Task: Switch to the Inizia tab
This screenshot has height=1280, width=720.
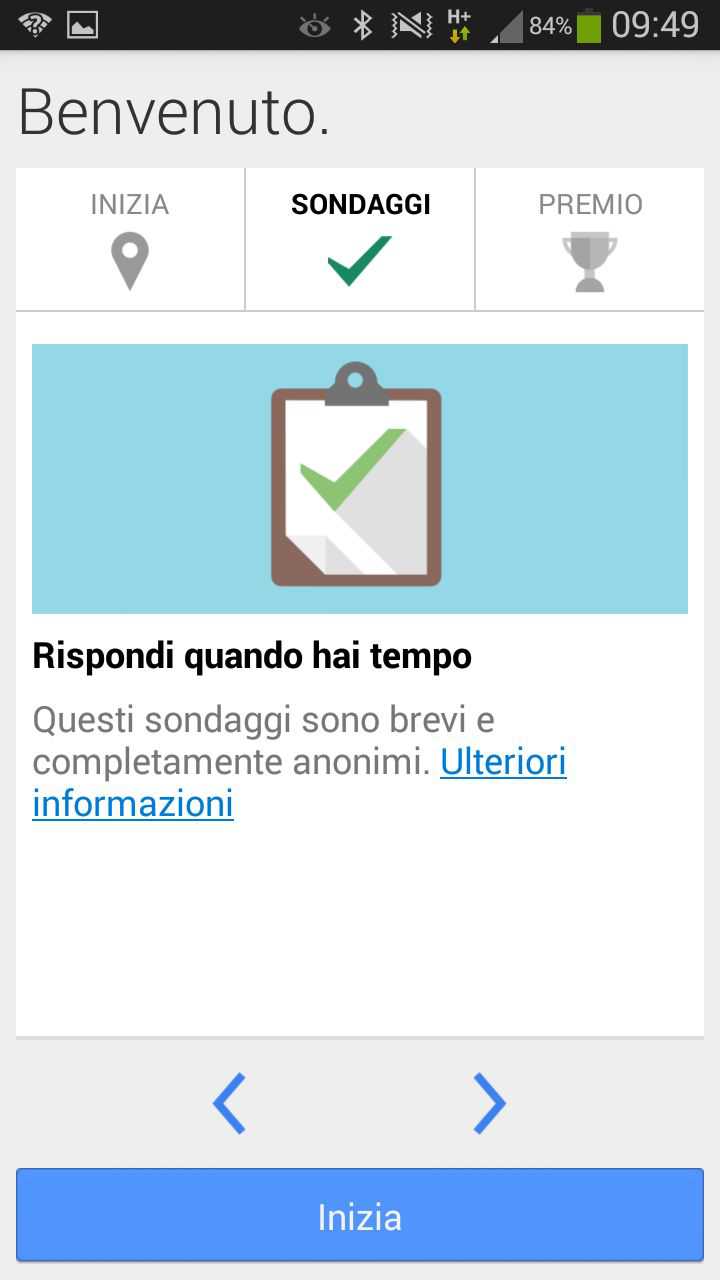Action: pyautogui.click(x=130, y=240)
